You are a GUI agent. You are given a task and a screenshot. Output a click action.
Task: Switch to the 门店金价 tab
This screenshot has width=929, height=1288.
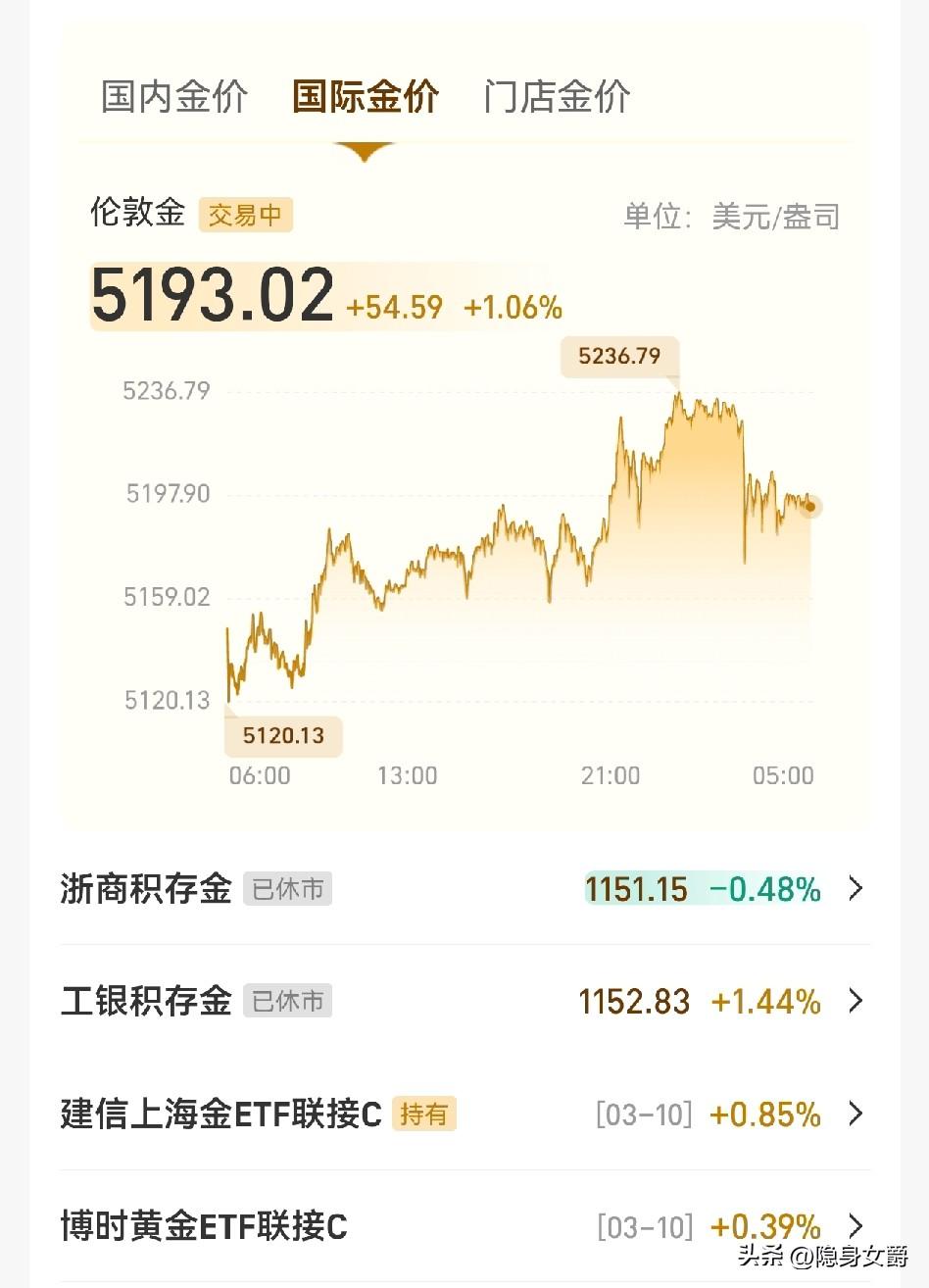(557, 96)
